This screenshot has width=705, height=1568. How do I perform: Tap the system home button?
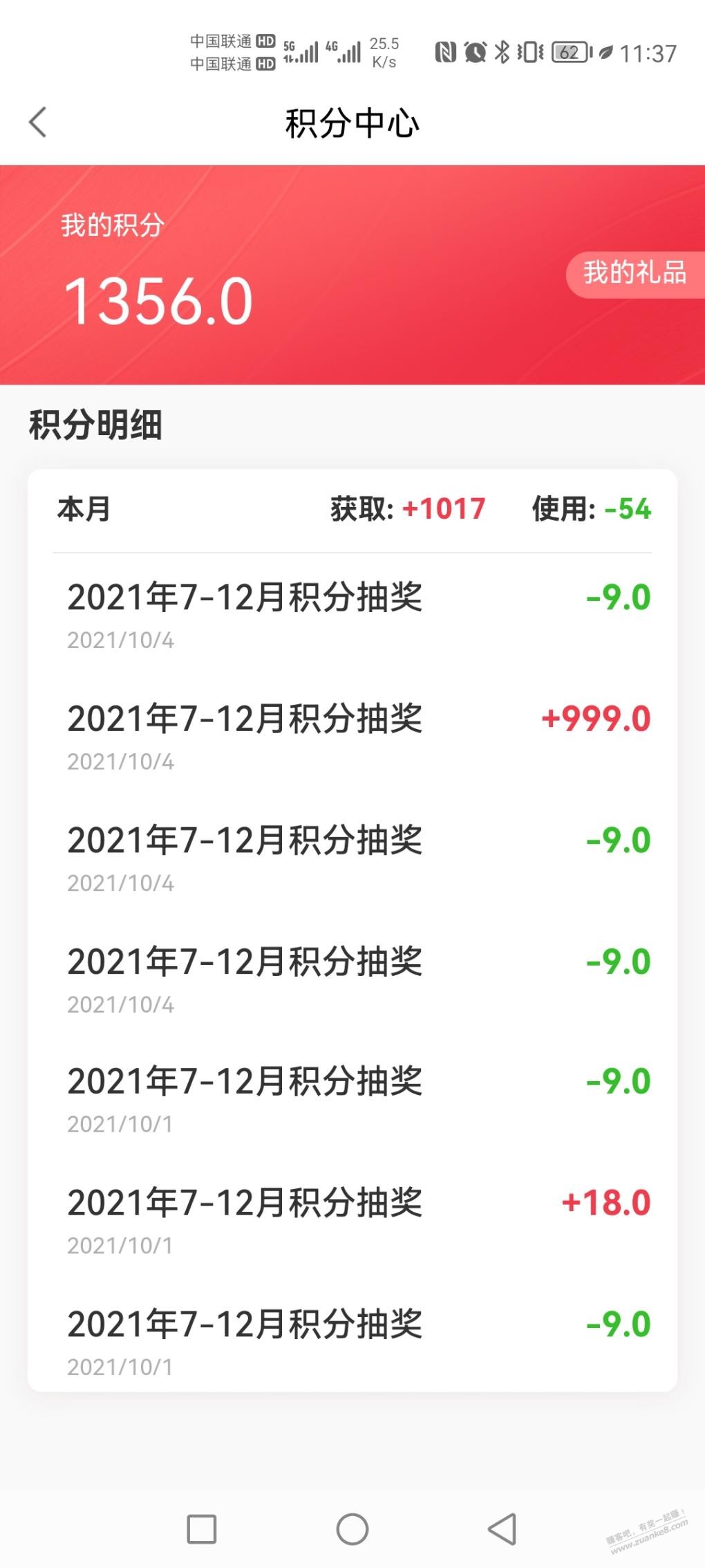[352, 1529]
